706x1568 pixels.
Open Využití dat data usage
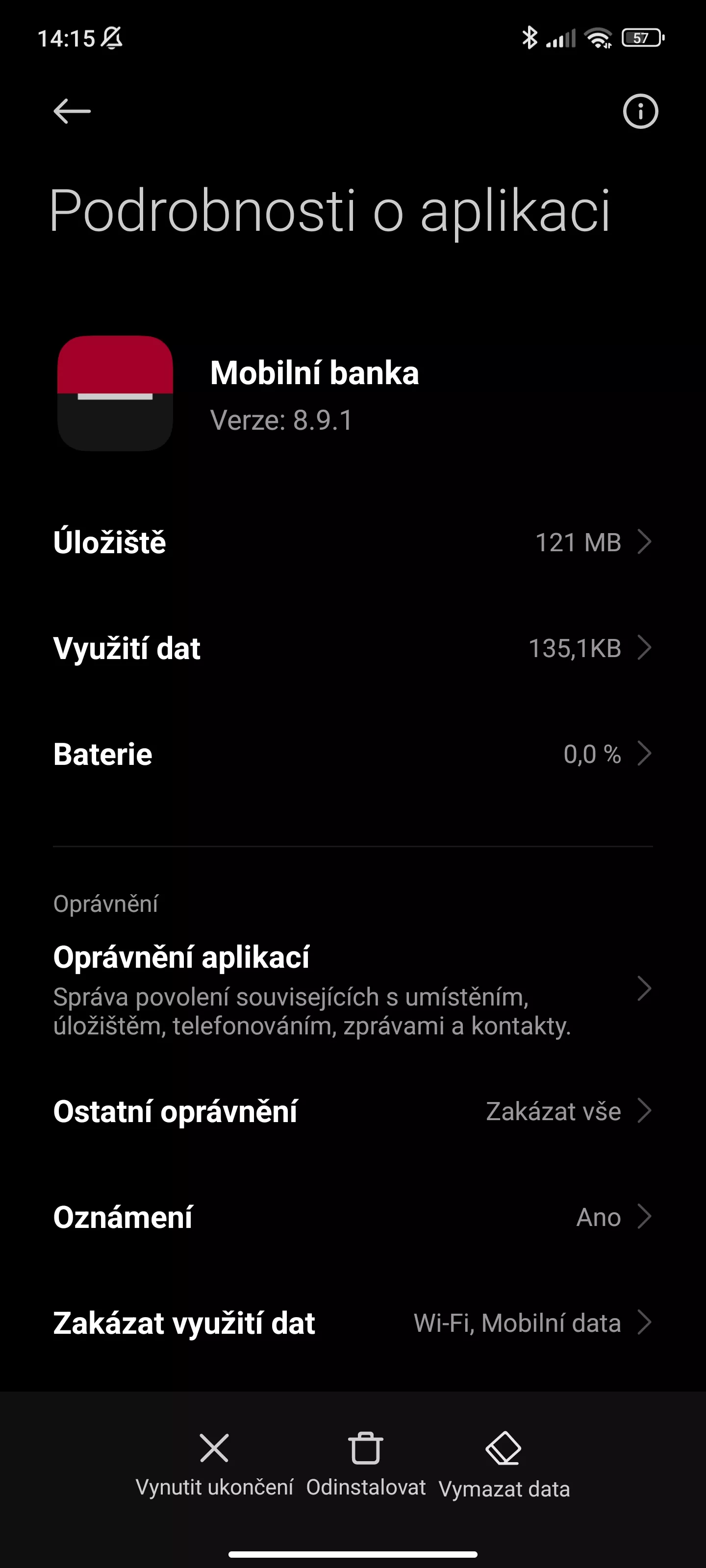(x=353, y=648)
